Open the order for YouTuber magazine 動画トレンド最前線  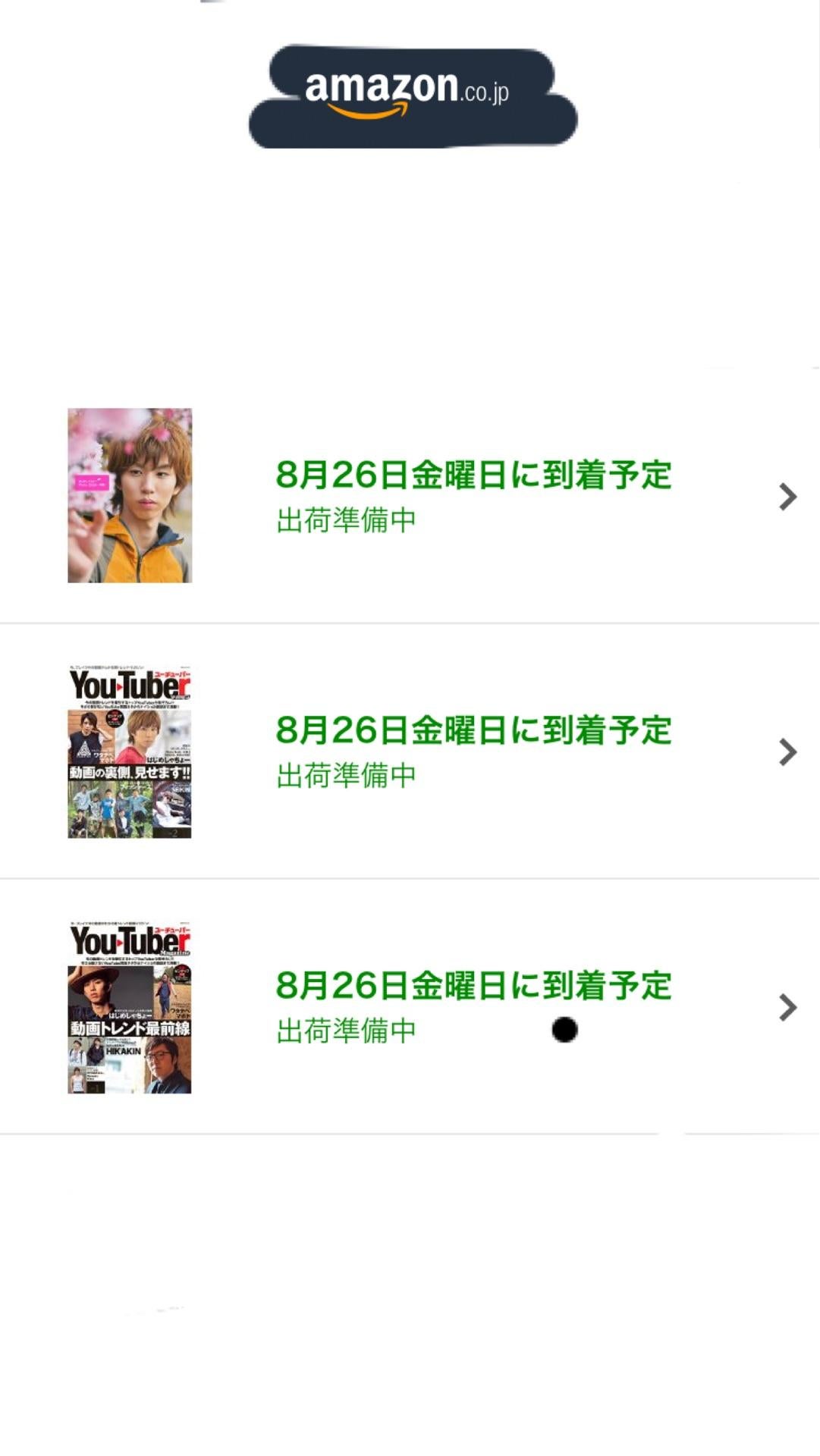[410, 1007]
